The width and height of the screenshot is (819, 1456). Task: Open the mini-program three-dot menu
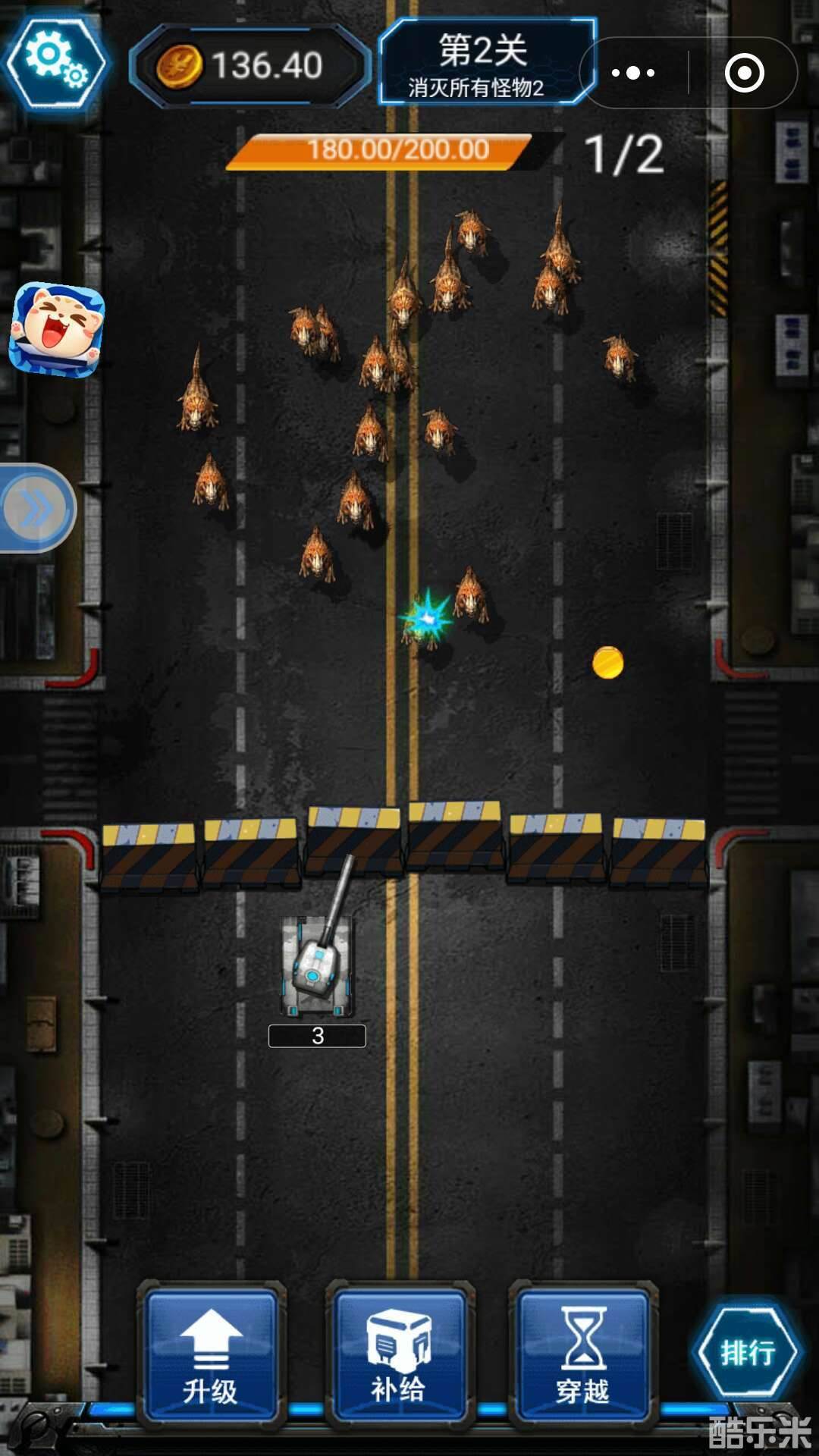(x=633, y=73)
